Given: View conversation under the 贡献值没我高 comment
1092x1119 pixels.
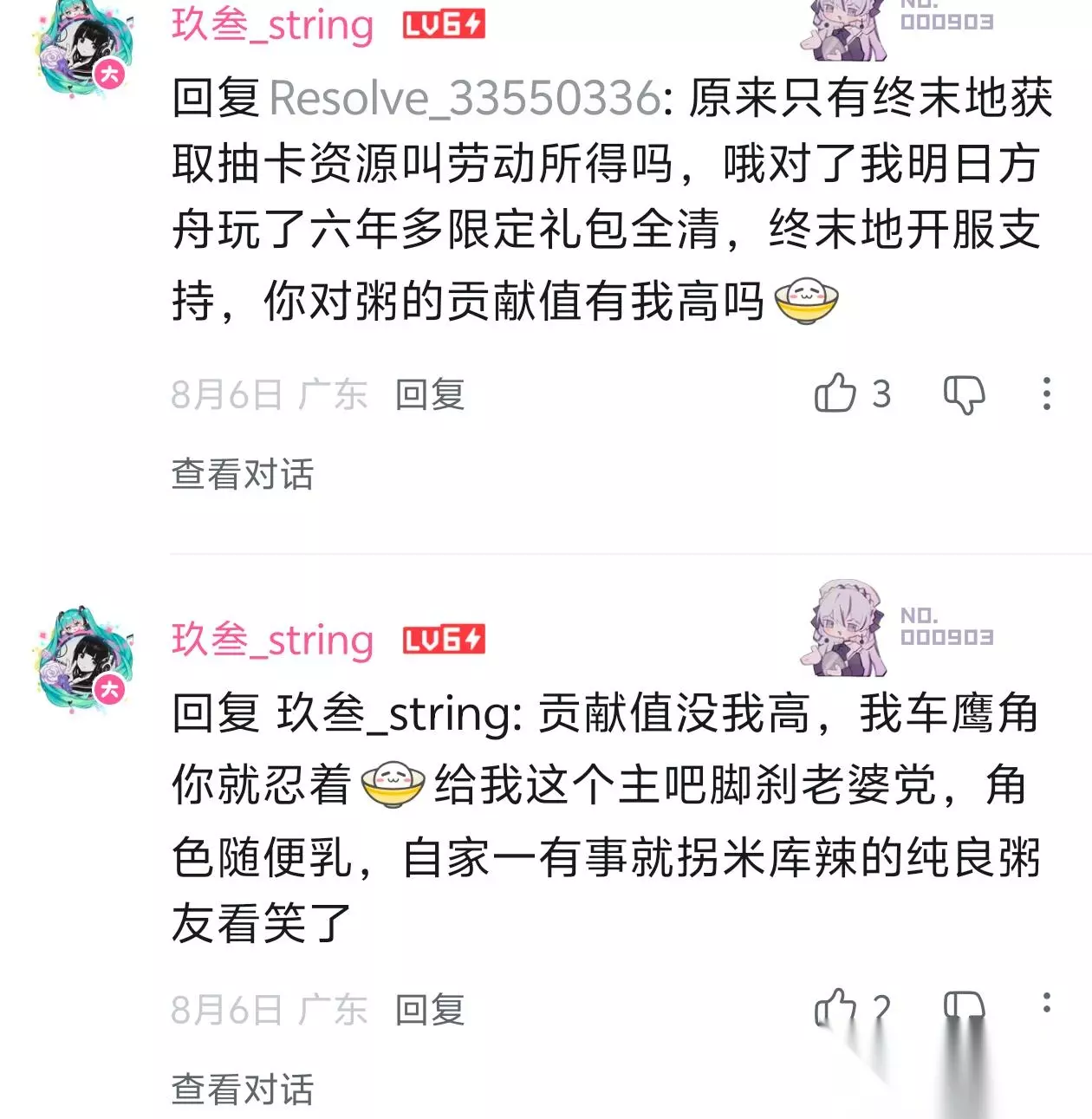Looking at the screenshot, I should click(x=242, y=1090).
